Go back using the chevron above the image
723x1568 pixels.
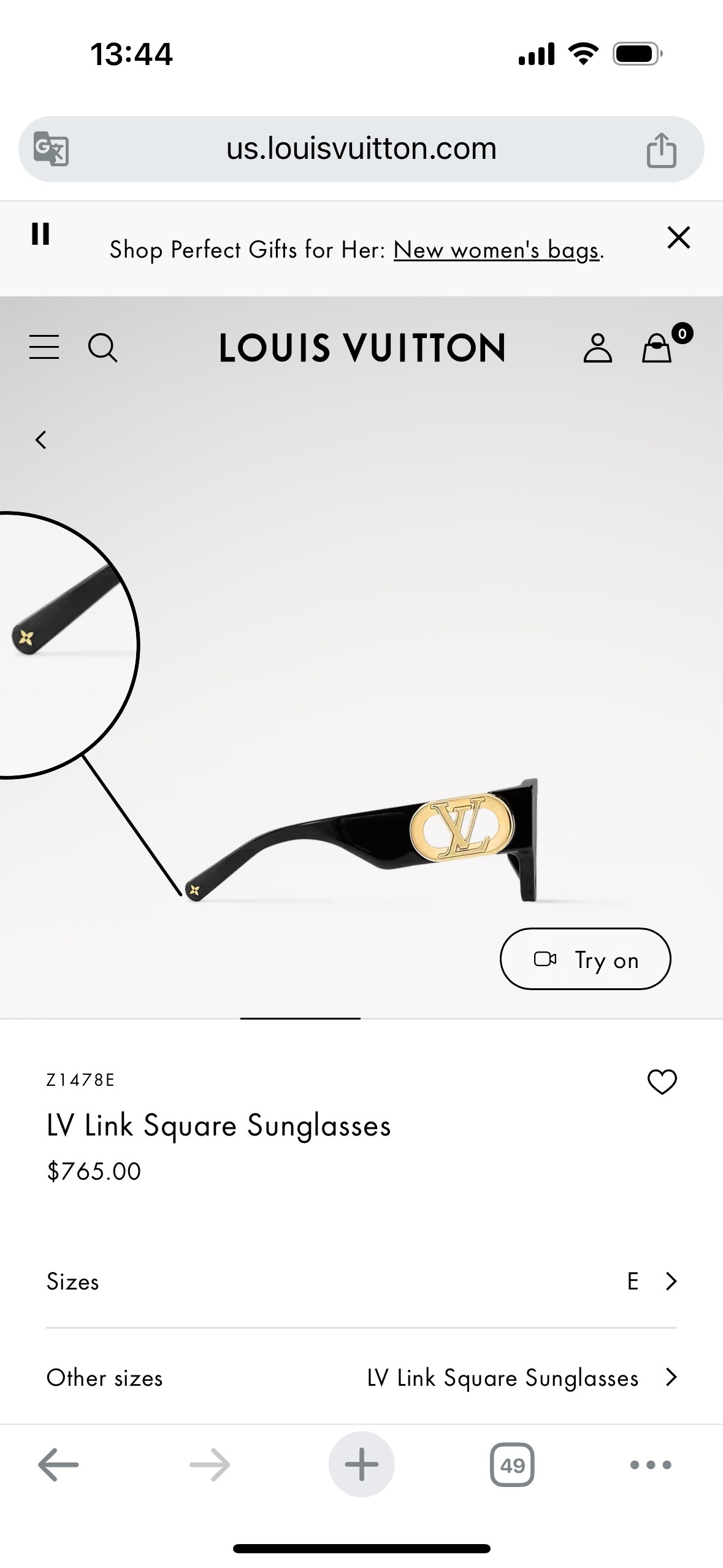click(41, 439)
